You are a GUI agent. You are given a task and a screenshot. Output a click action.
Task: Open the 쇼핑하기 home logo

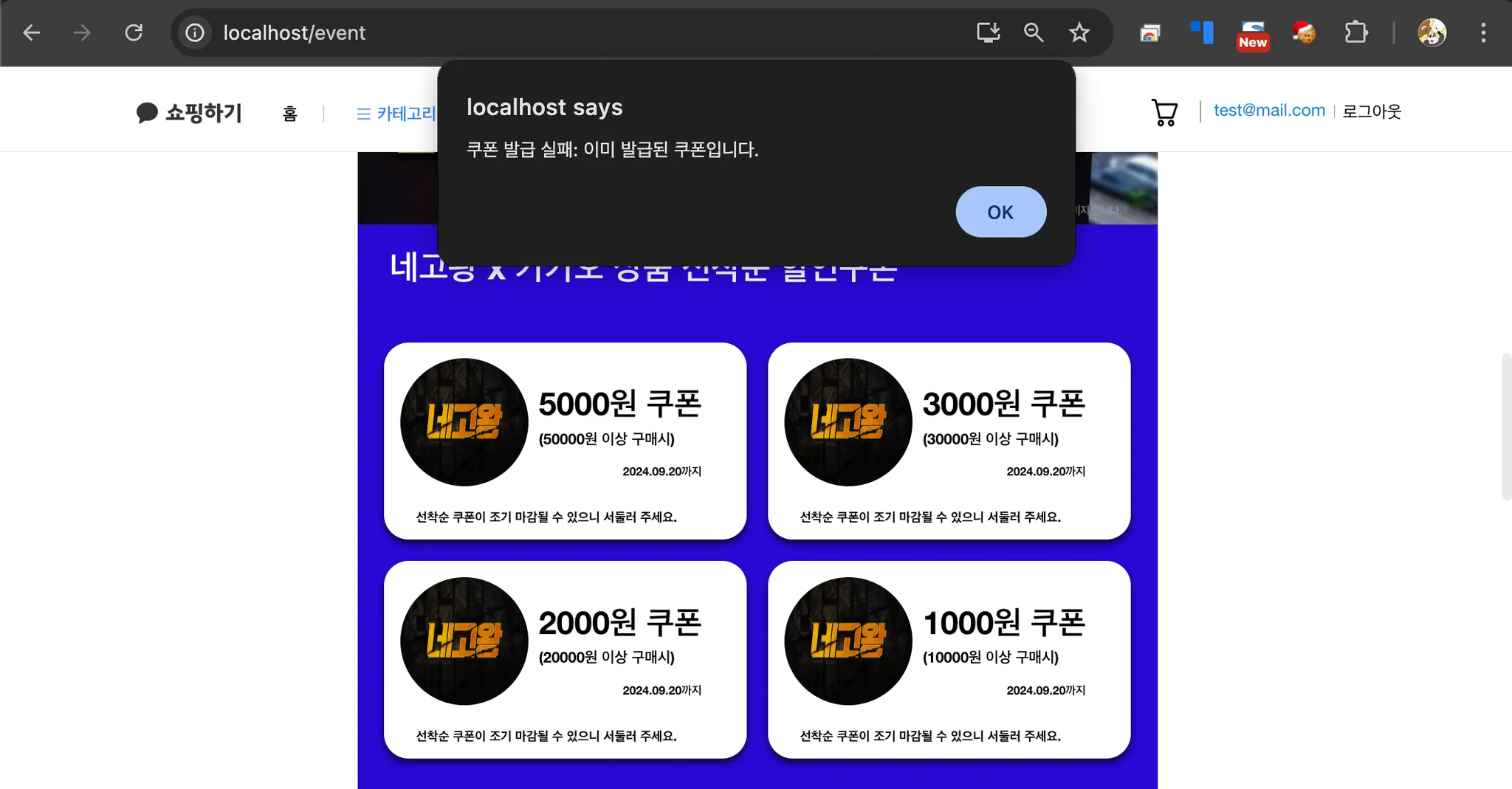point(189,113)
